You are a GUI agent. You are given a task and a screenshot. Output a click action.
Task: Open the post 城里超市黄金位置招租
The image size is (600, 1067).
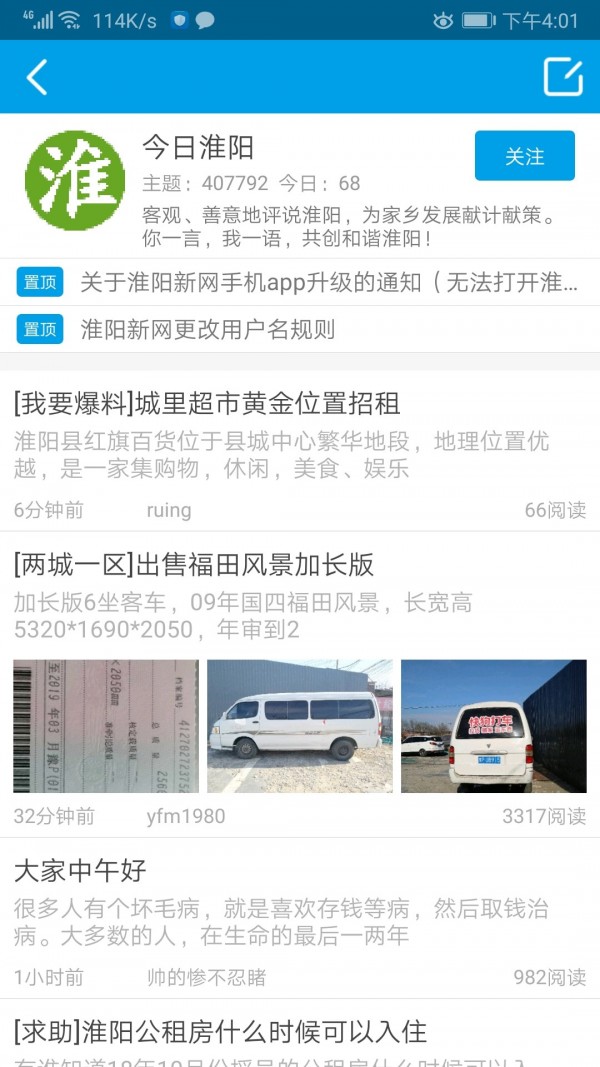pyautogui.click(x=207, y=403)
